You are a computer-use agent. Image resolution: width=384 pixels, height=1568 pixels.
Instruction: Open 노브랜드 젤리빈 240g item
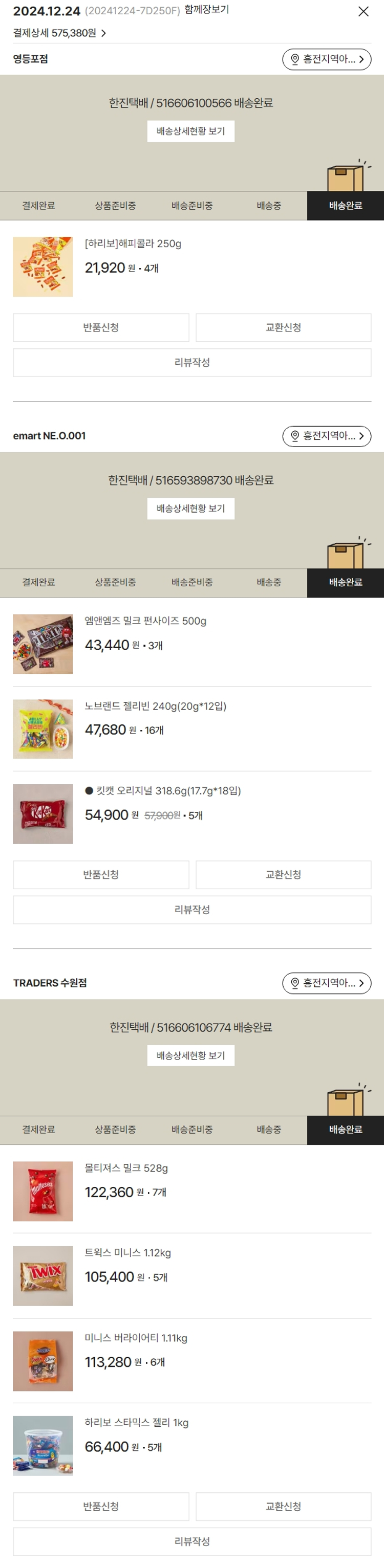point(156,706)
